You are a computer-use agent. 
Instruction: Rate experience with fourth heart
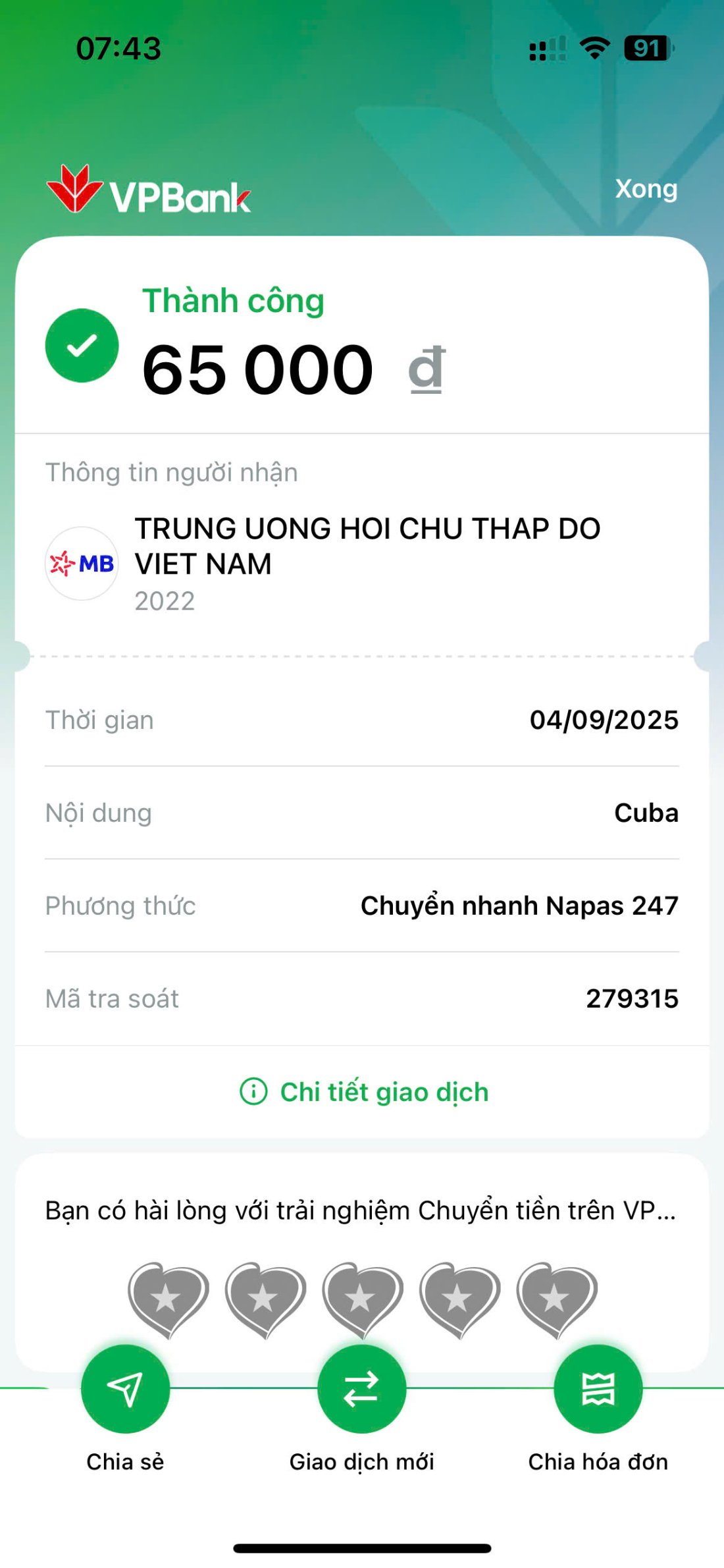pos(459,1299)
